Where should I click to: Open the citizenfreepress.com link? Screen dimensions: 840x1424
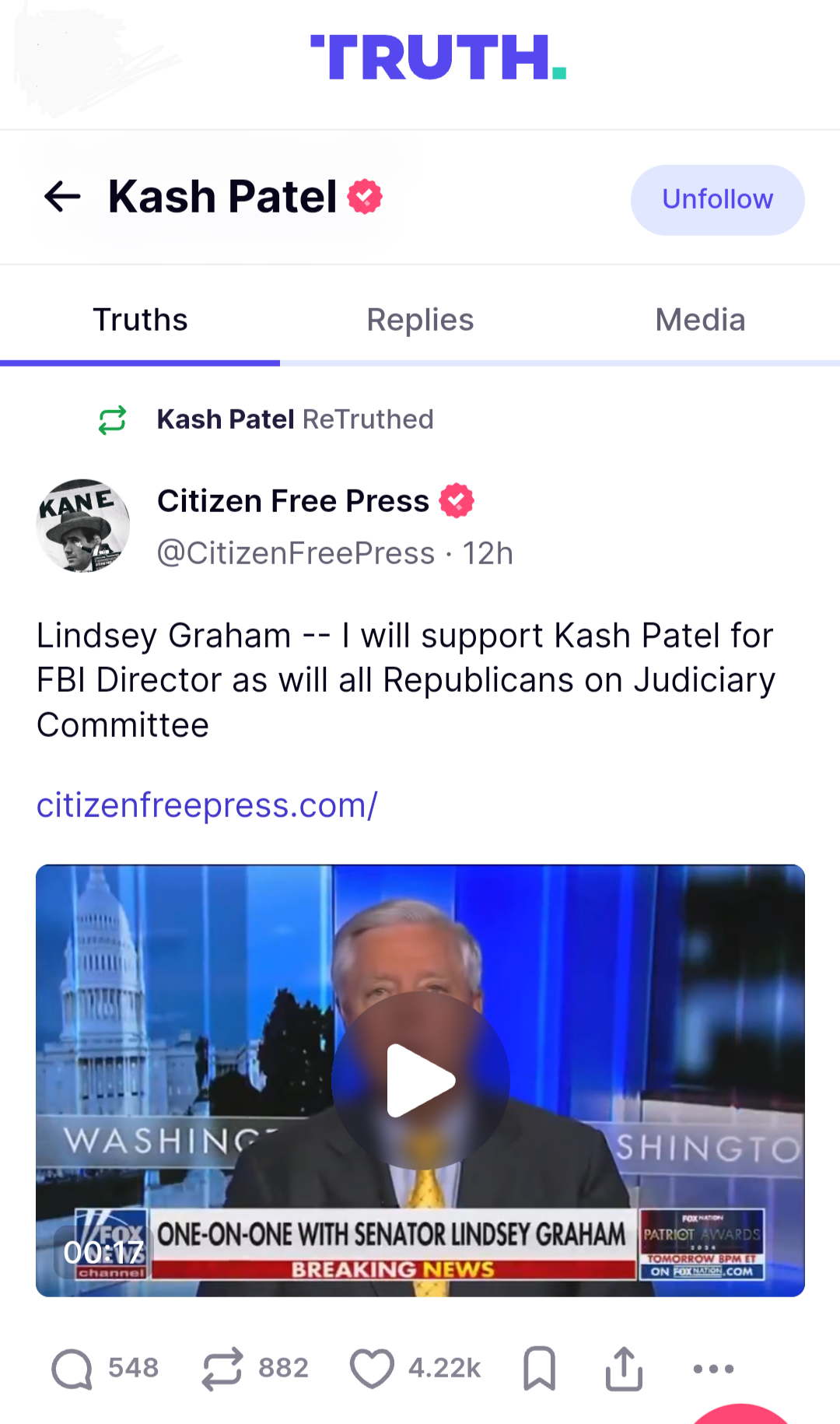pyautogui.click(x=207, y=805)
